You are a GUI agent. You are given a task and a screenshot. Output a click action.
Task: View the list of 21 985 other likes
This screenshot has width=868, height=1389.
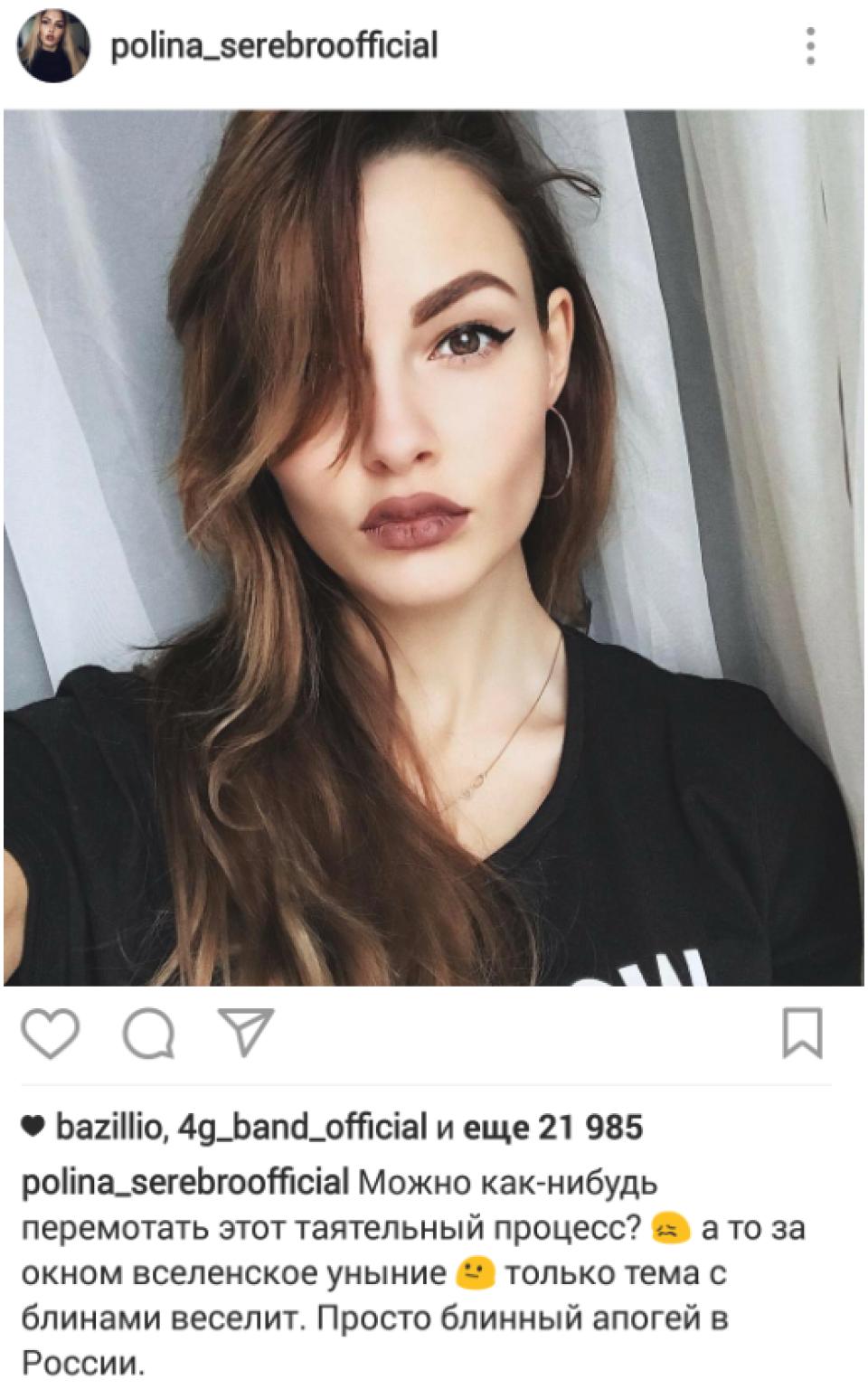point(553,1128)
